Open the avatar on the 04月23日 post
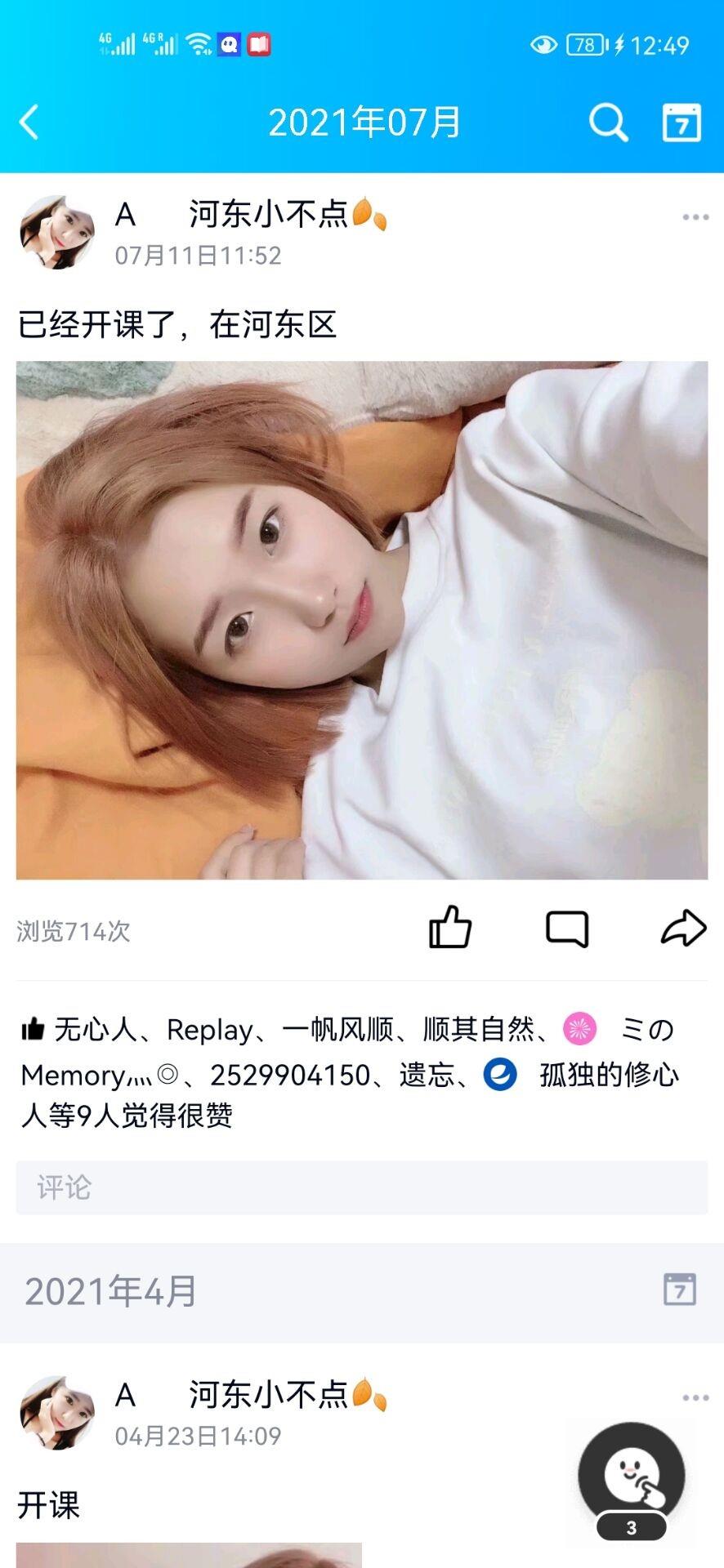This screenshot has width=724, height=1568. coord(57,1413)
